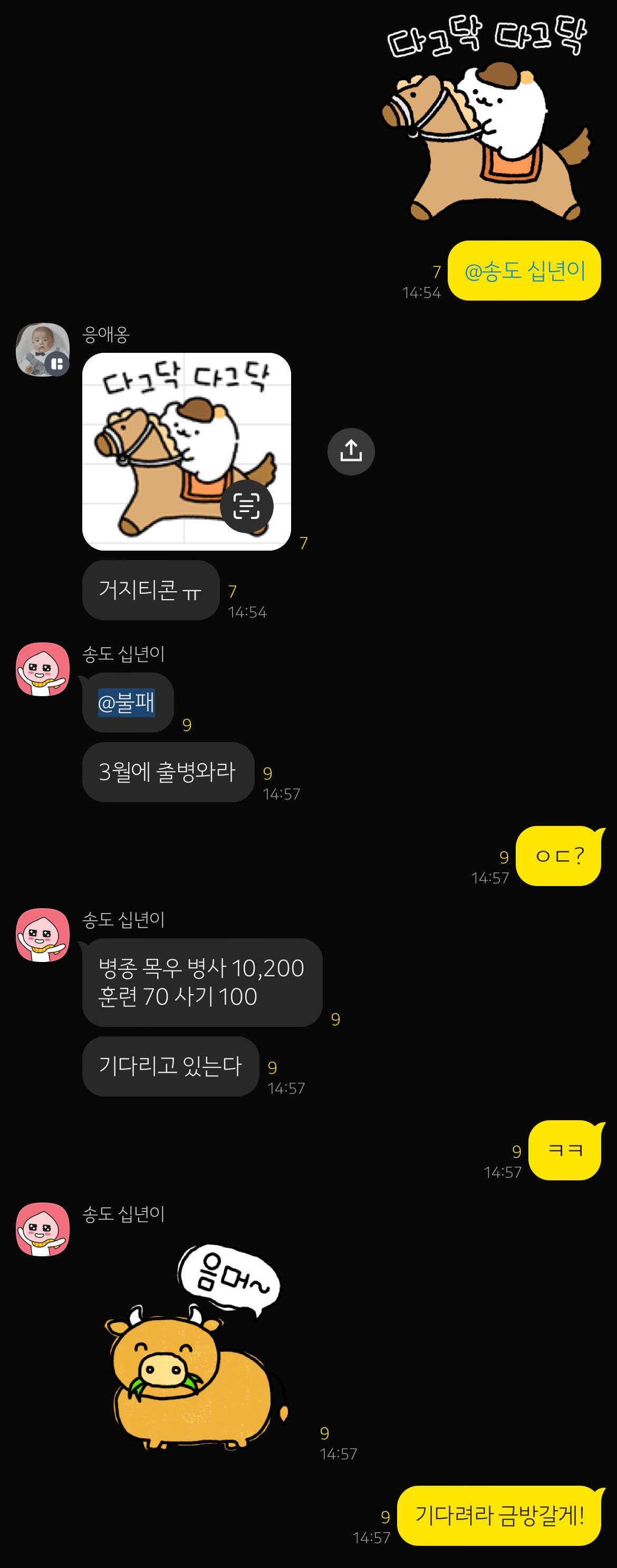Tap the @송도 십년이 mention in the yellow bubble
Image resolution: width=617 pixels, height=1568 pixels.
525,271
